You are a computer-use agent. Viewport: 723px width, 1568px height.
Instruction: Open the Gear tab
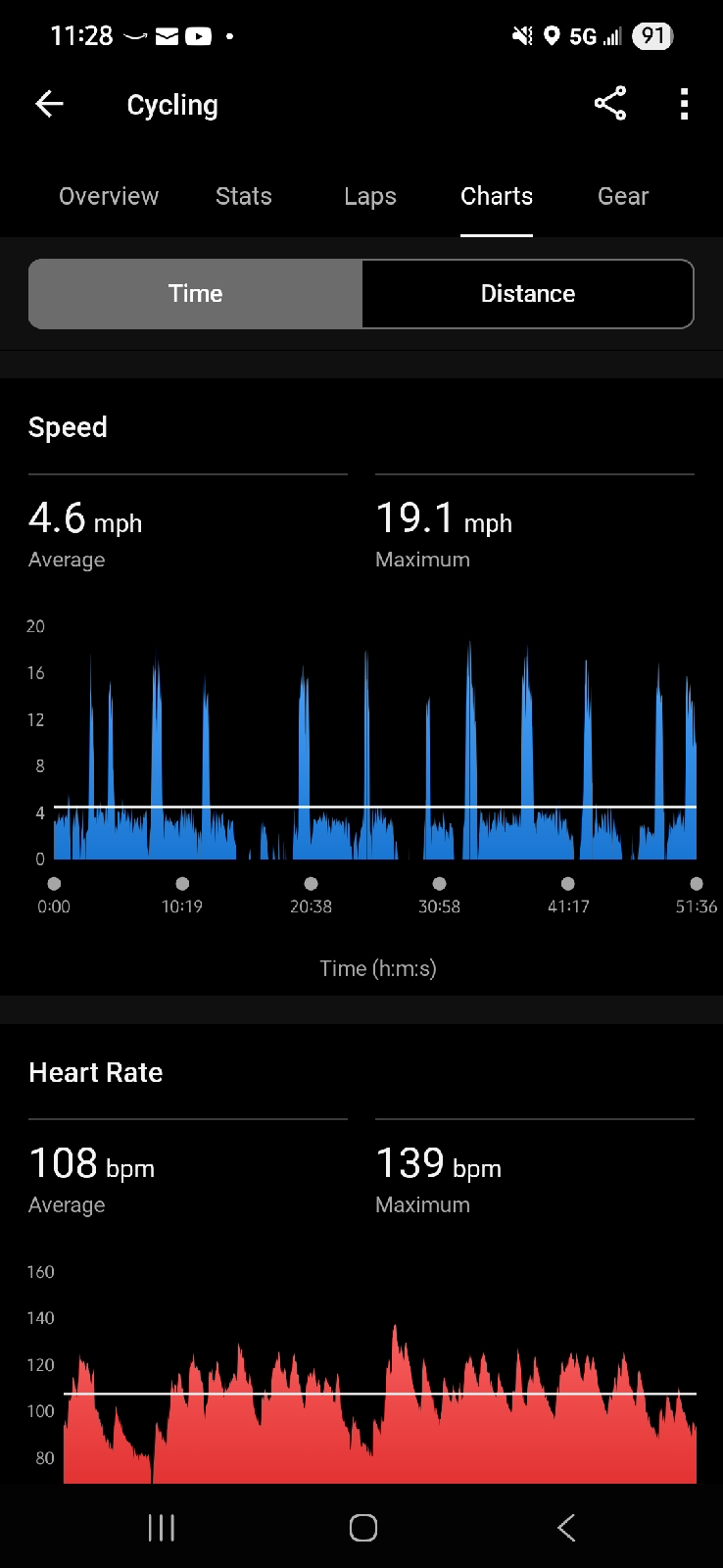tap(622, 196)
